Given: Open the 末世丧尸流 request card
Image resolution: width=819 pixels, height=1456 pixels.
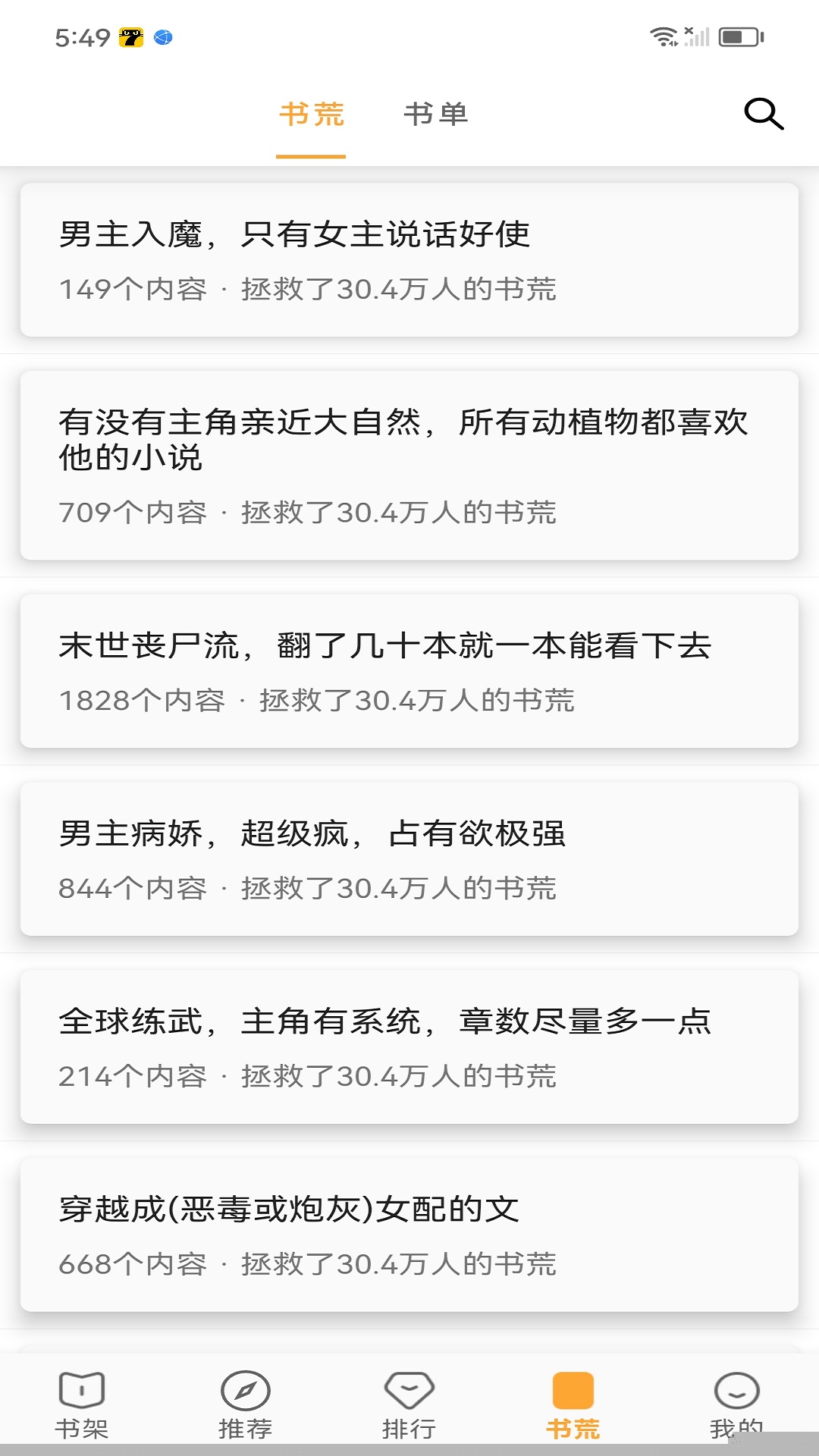Looking at the screenshot, I should point(409,671).
